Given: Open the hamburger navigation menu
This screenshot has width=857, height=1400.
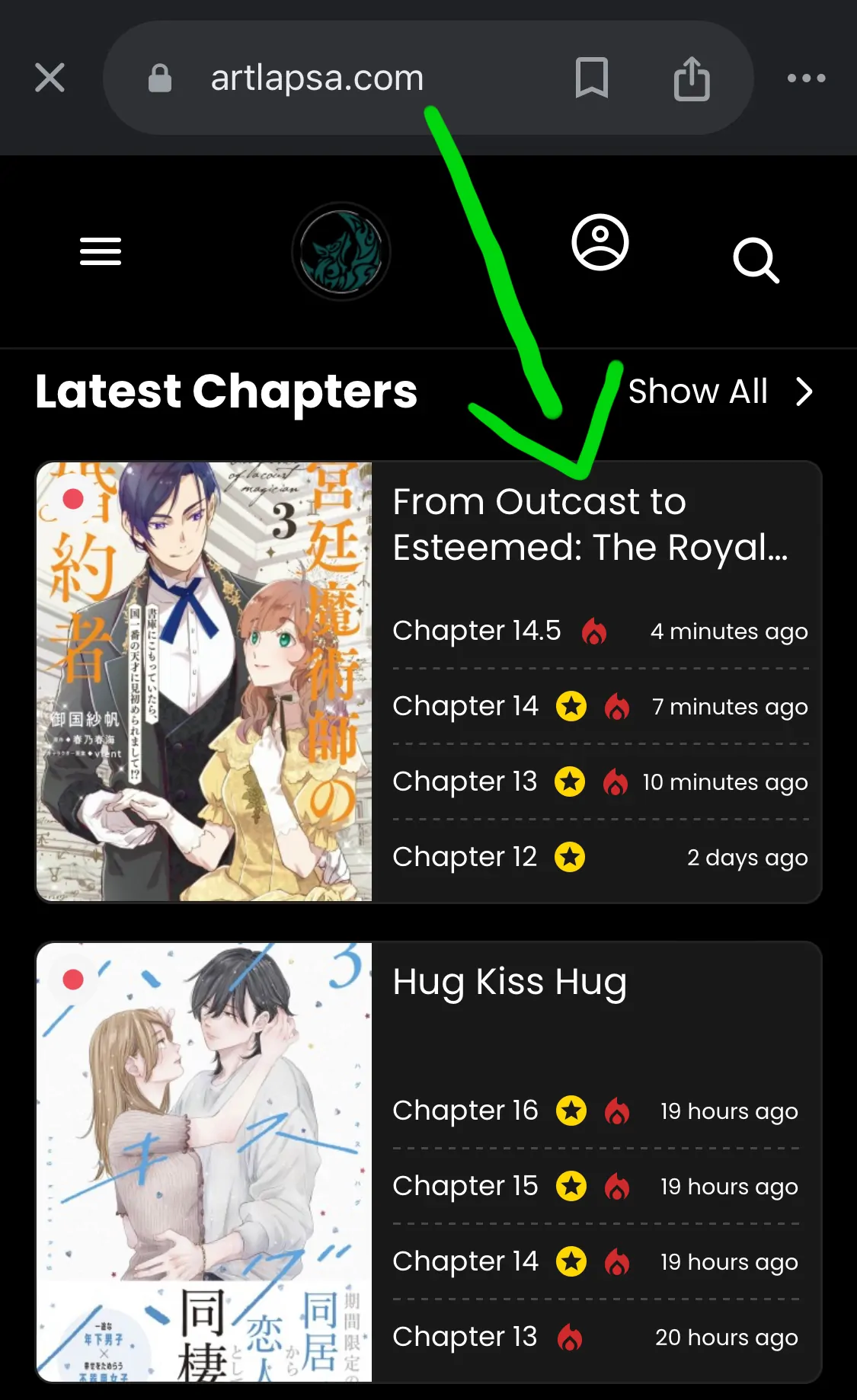Looking at the screenshot, I should (101, 251).
